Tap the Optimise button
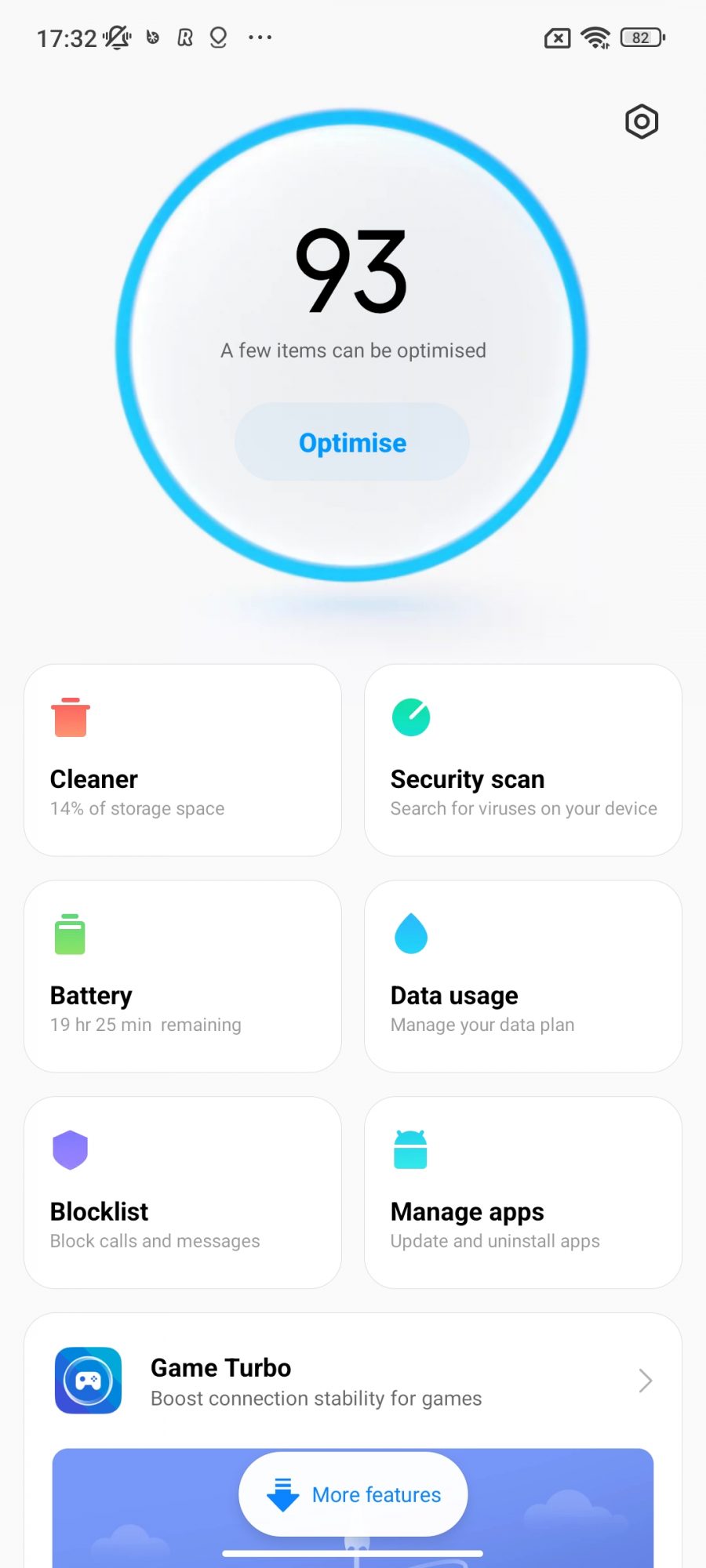This screenshot has width=706, height=1568. coord(352,442)
